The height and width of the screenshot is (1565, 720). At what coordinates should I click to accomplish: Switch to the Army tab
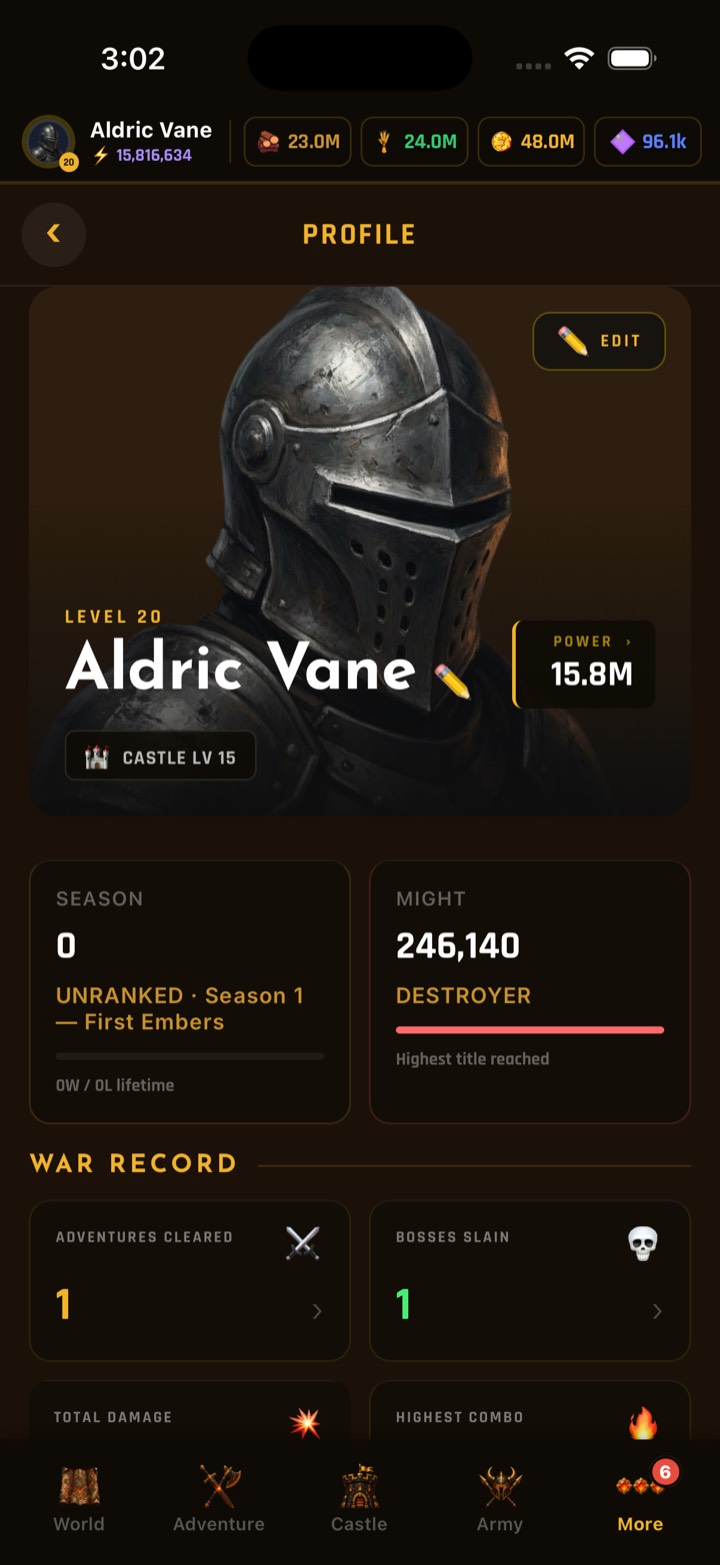click(500, 1499)
